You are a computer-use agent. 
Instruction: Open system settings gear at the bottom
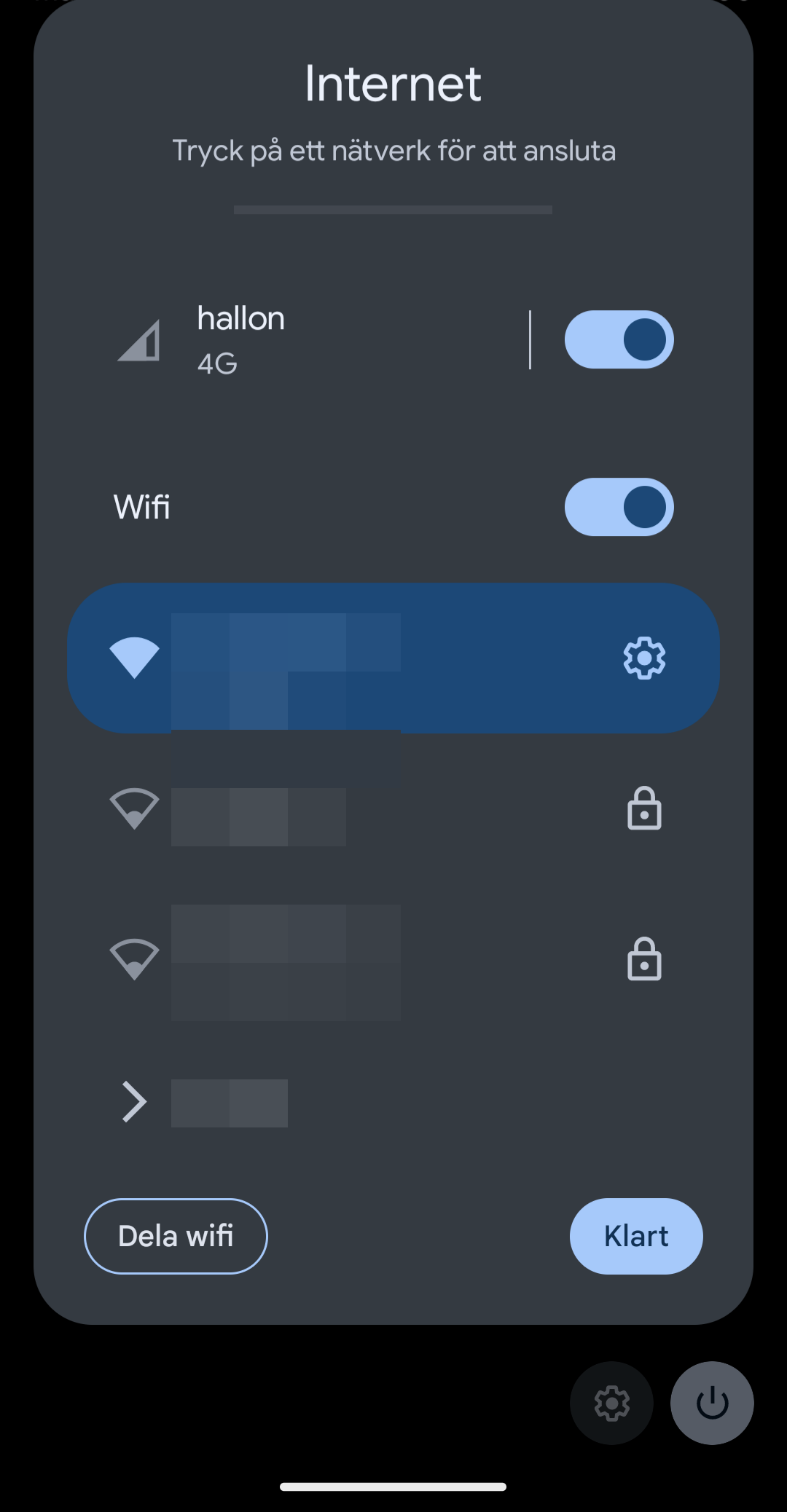click(611, 1403)
